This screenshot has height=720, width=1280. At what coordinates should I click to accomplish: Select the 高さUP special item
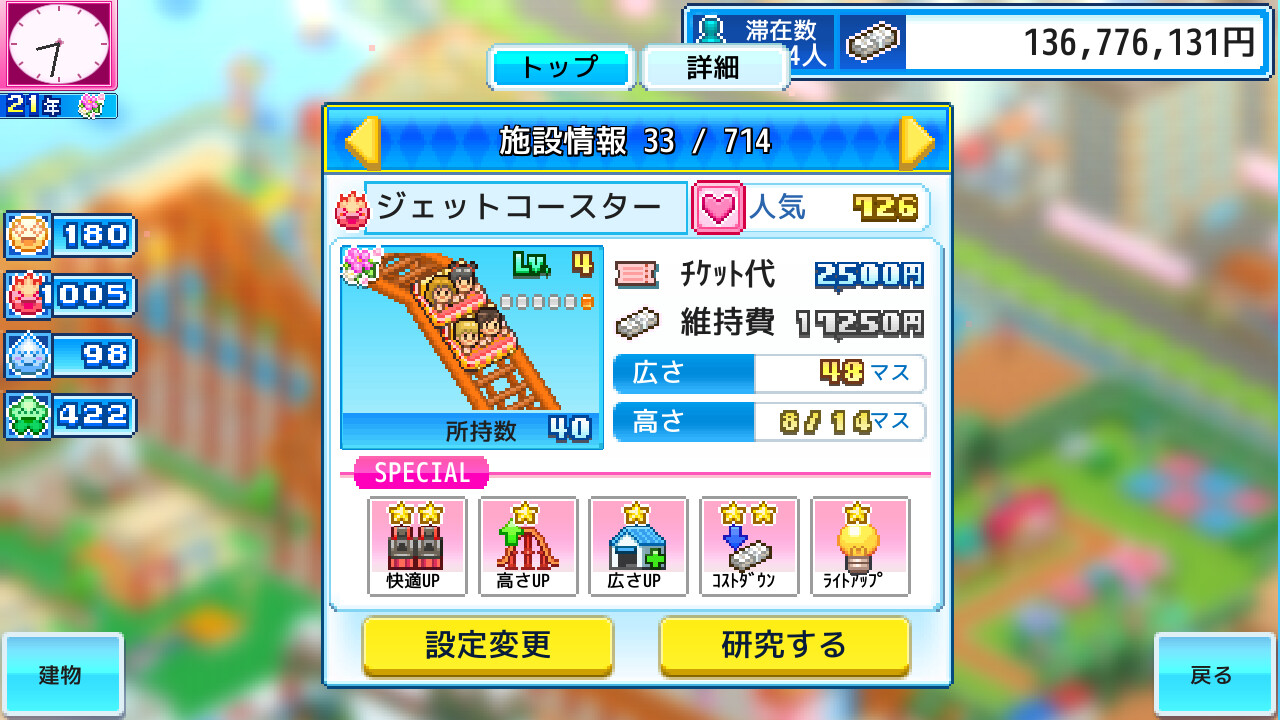[x=528, y=546]
